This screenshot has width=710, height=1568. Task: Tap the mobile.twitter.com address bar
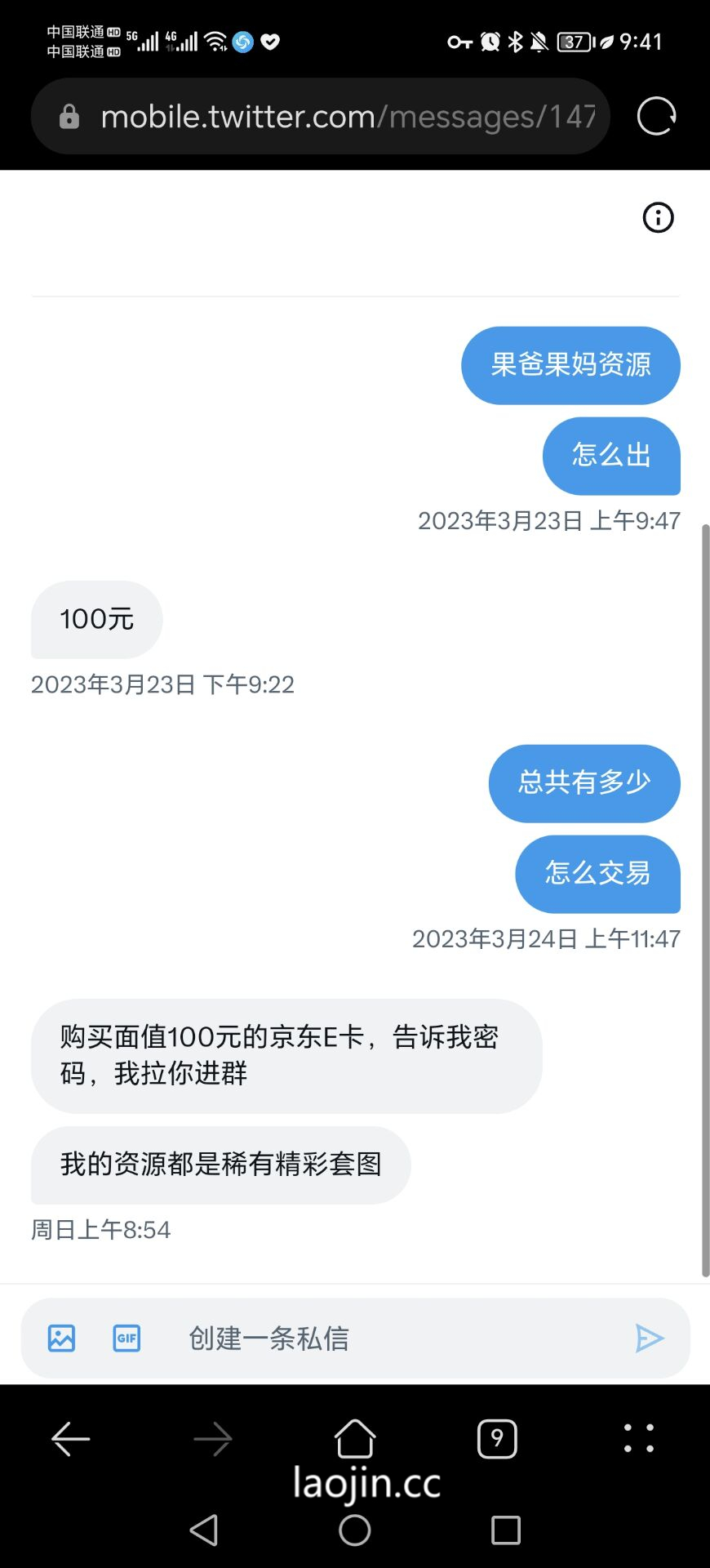(321, 116)
